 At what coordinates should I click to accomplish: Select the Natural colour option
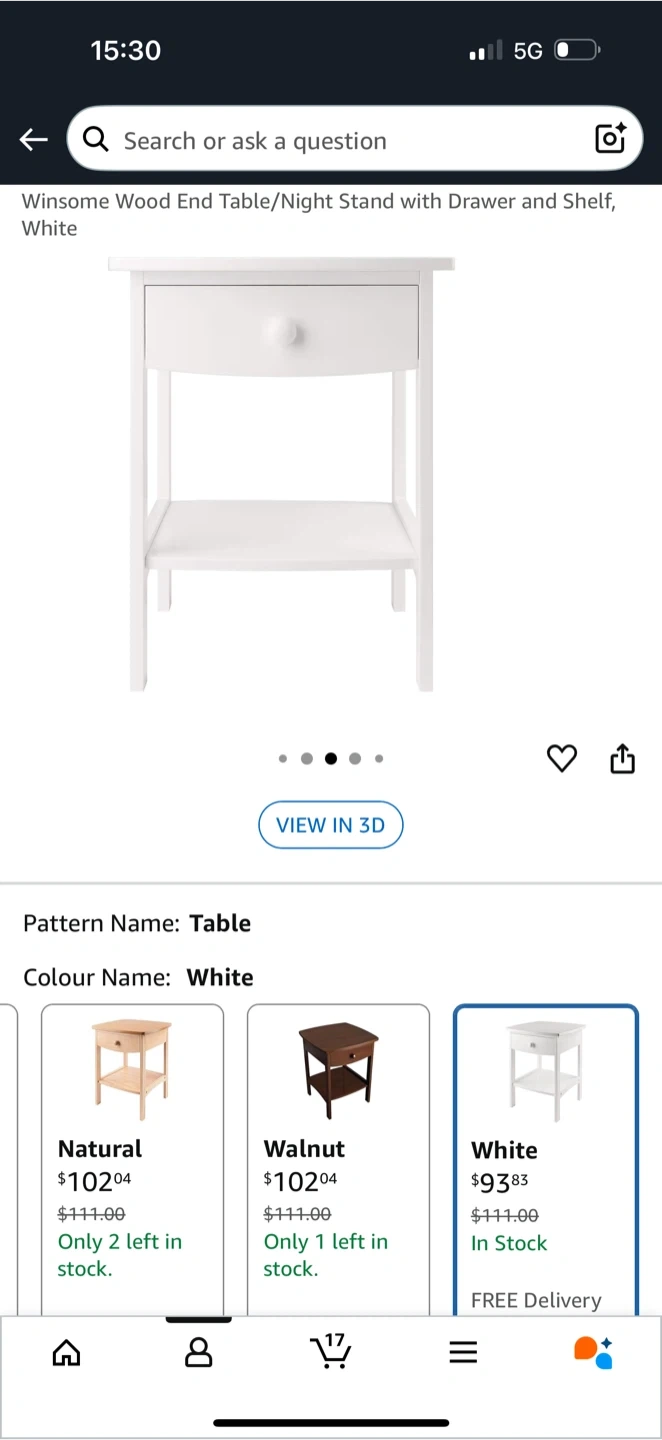132,1160
